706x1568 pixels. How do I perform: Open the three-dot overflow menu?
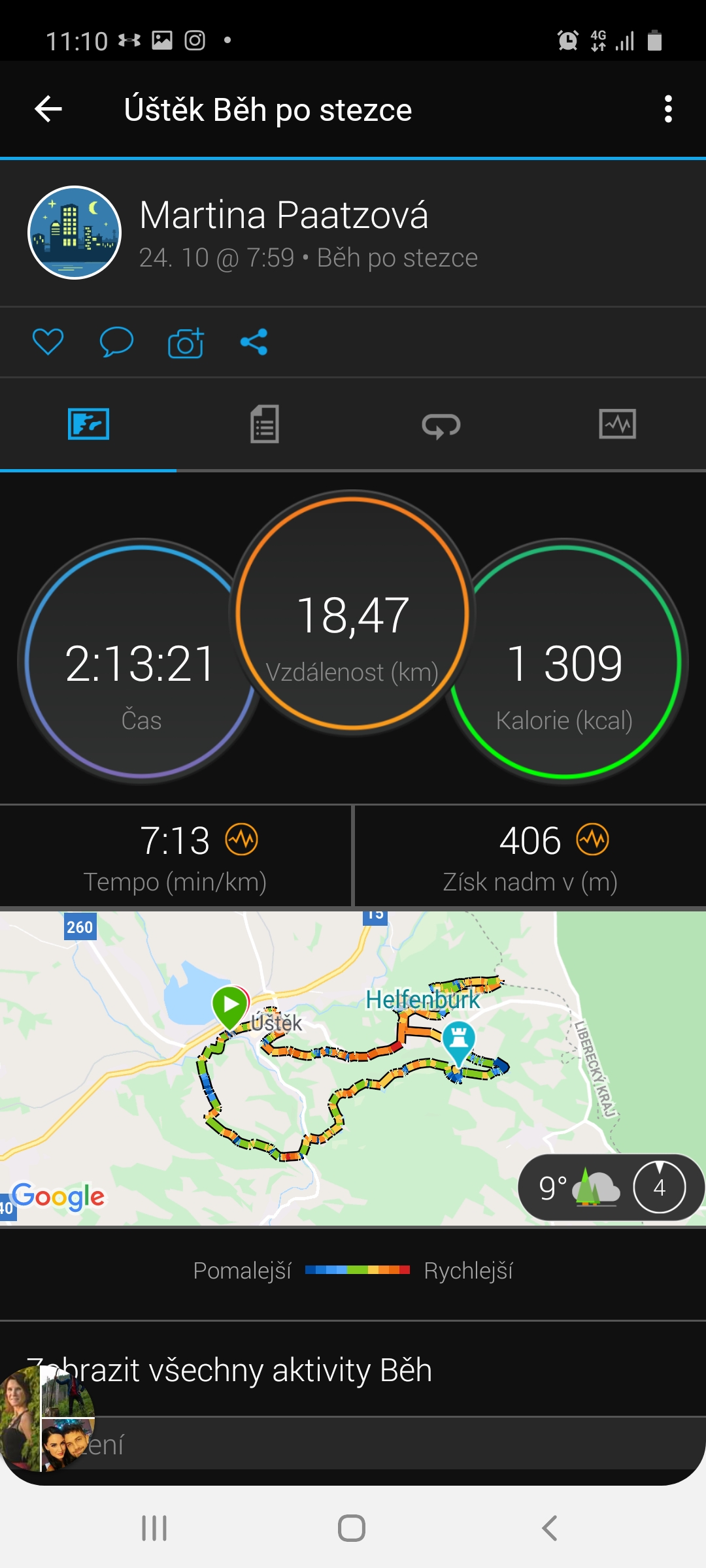click(x=667, y=109)
